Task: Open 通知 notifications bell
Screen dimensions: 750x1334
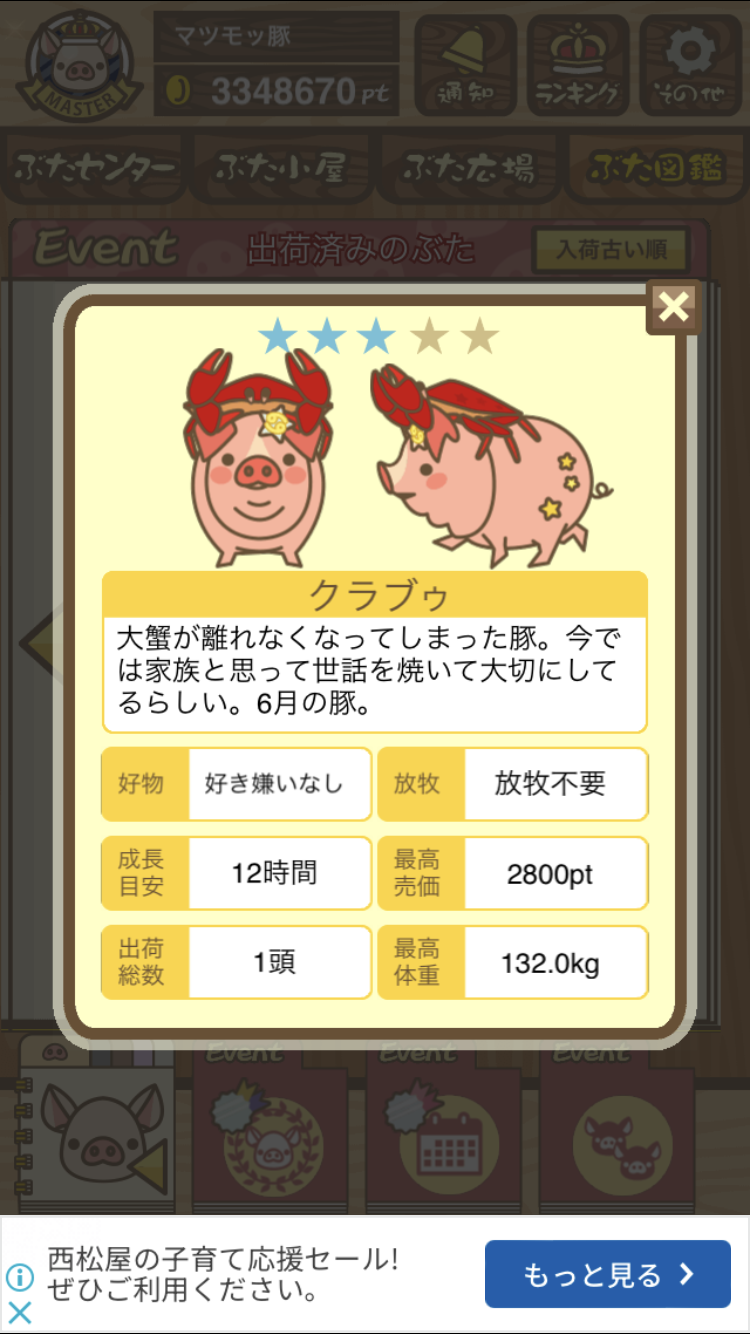Action: tap(465, 66)
